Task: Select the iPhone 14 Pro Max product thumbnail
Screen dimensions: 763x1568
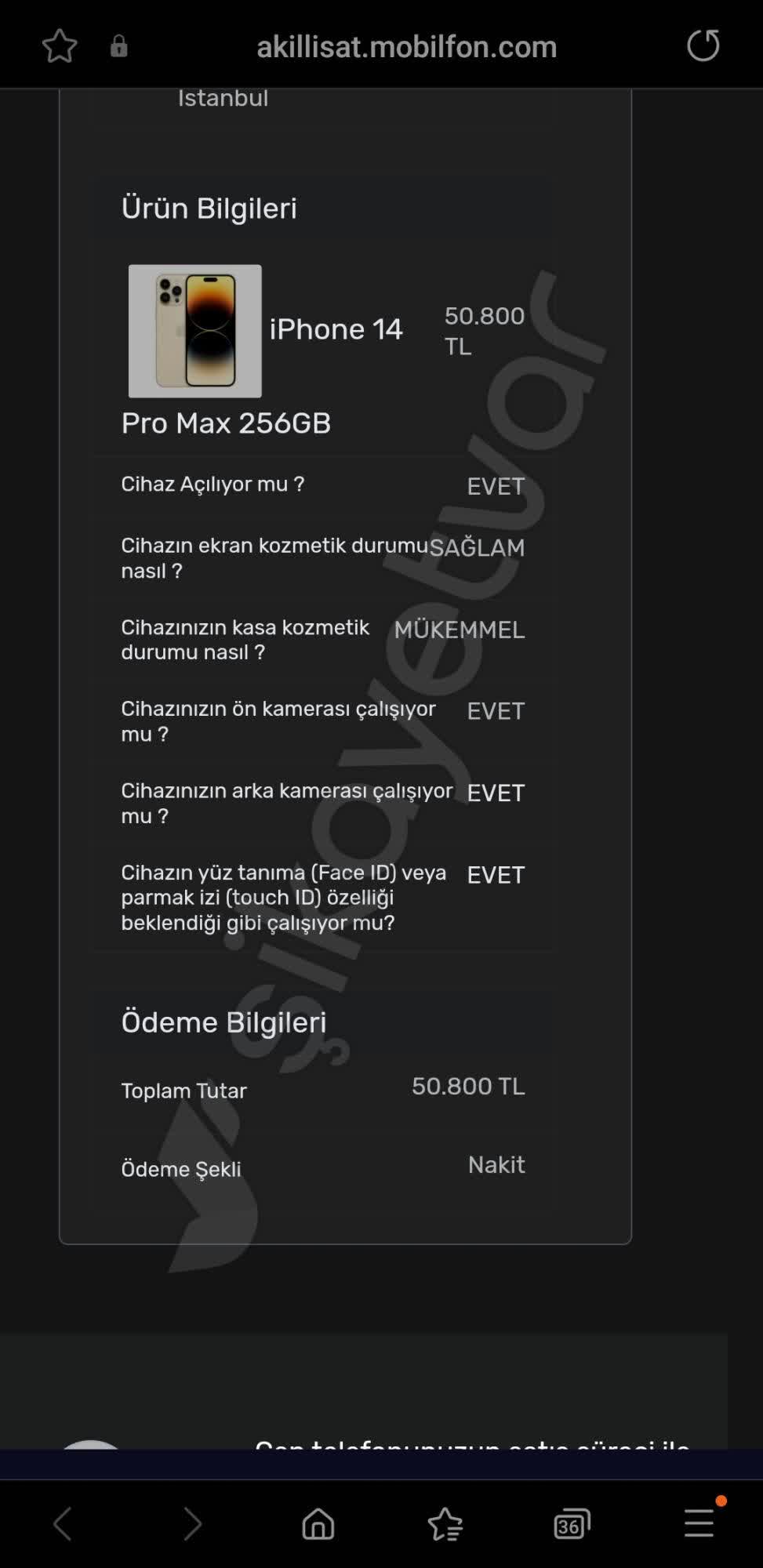Action: (194, 331)
